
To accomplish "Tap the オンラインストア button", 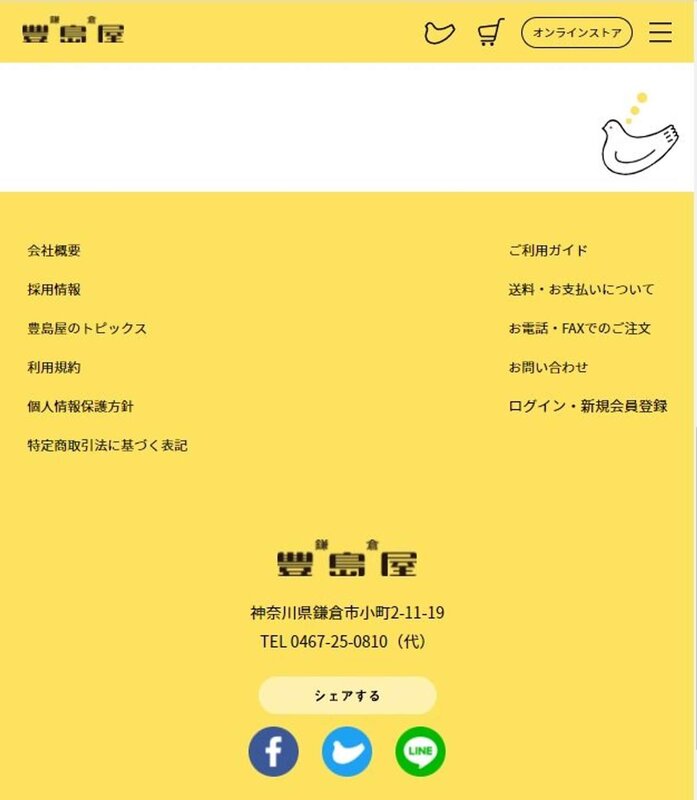I will 577,33.
